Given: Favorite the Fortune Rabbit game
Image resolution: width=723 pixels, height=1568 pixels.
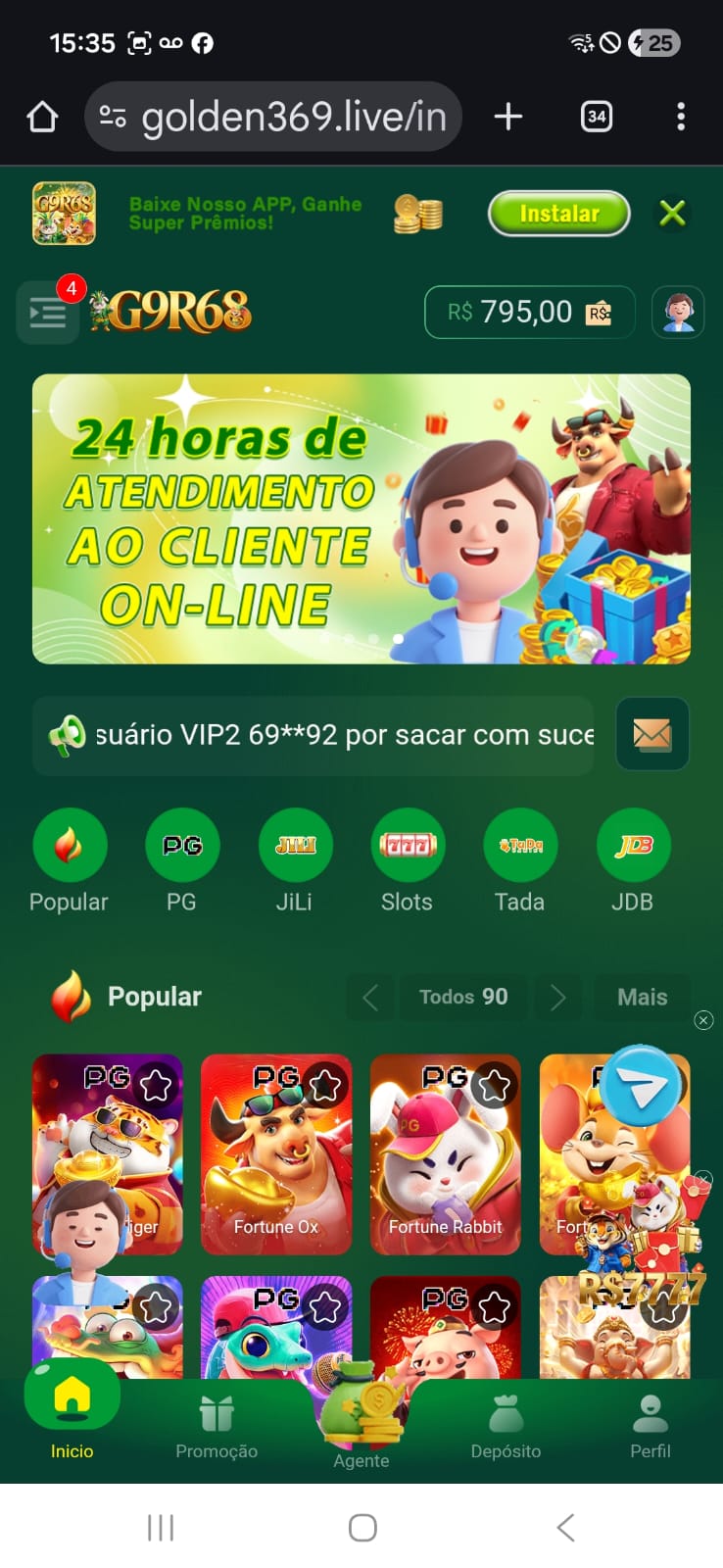Looking at the screenshot, I should pyautogui.click(x=495, y=1085).
